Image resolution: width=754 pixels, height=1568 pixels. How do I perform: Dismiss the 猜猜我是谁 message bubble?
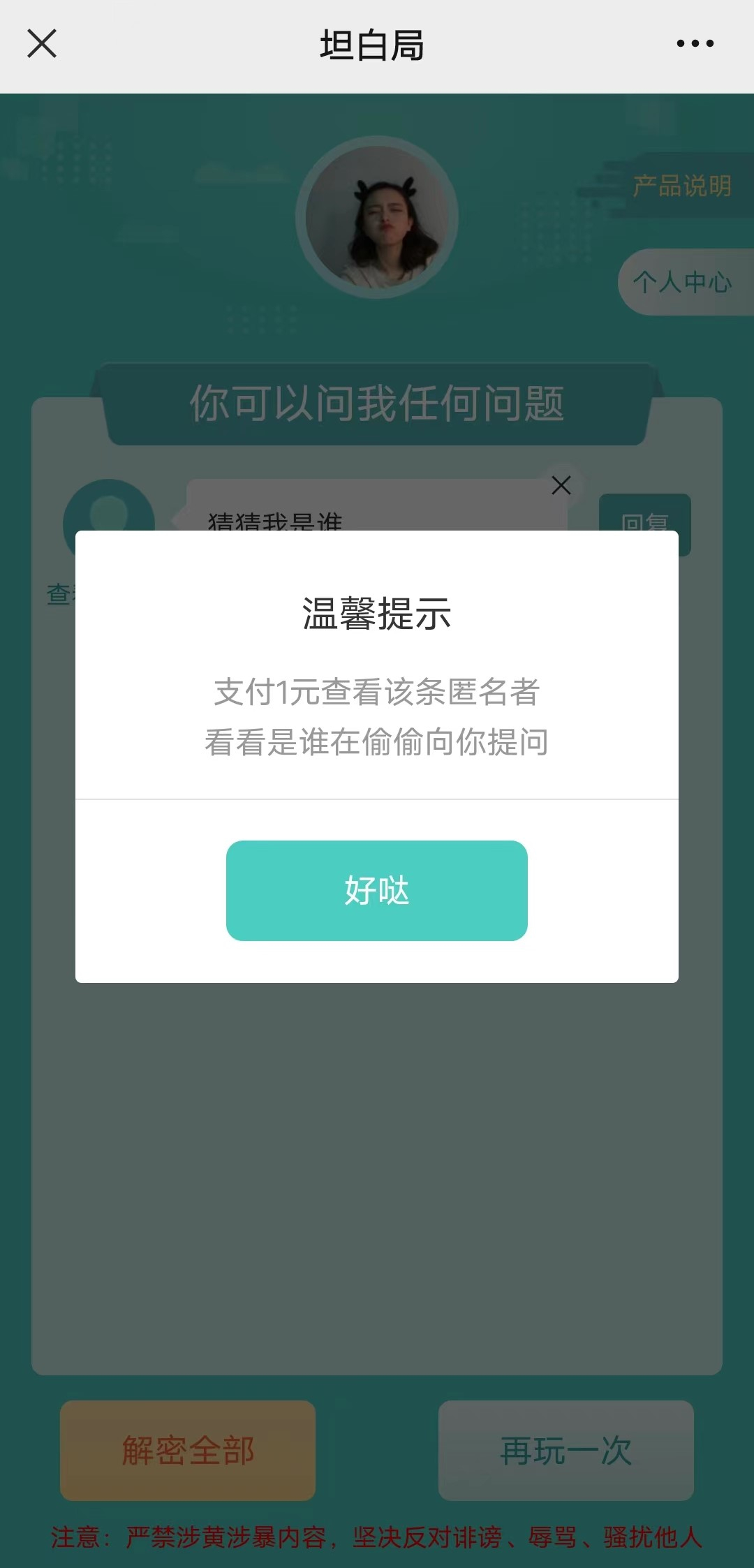[x=561, y=485]
